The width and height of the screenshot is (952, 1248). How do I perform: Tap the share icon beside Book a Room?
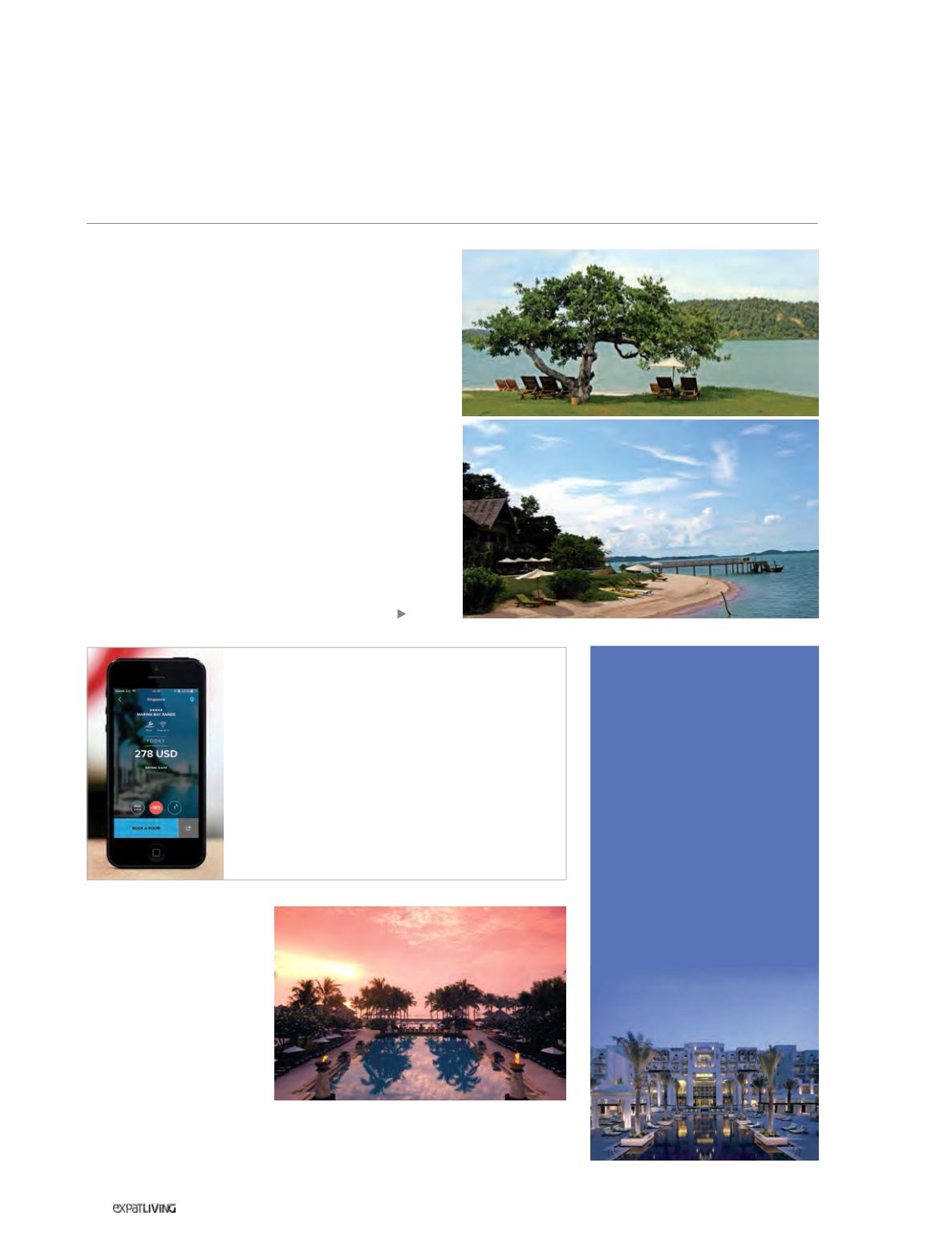coord(188,828)
